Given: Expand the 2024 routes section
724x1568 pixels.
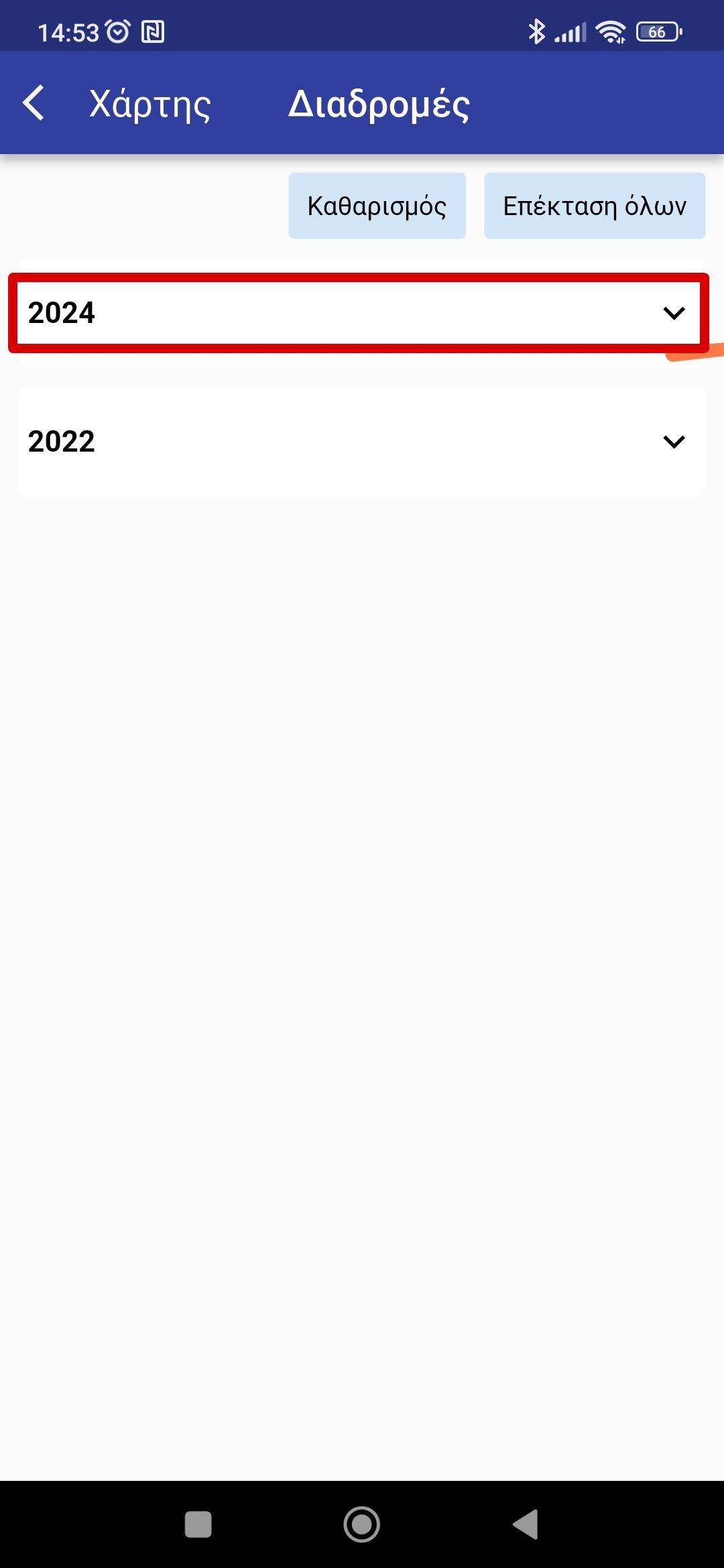Looking at the screenshot, I should (x=359, y=312).
